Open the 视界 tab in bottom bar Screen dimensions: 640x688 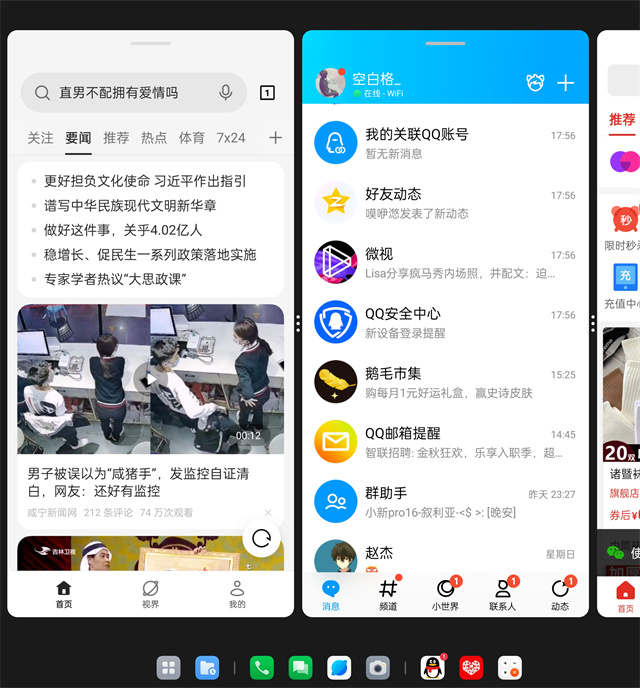tap(150, 594)
